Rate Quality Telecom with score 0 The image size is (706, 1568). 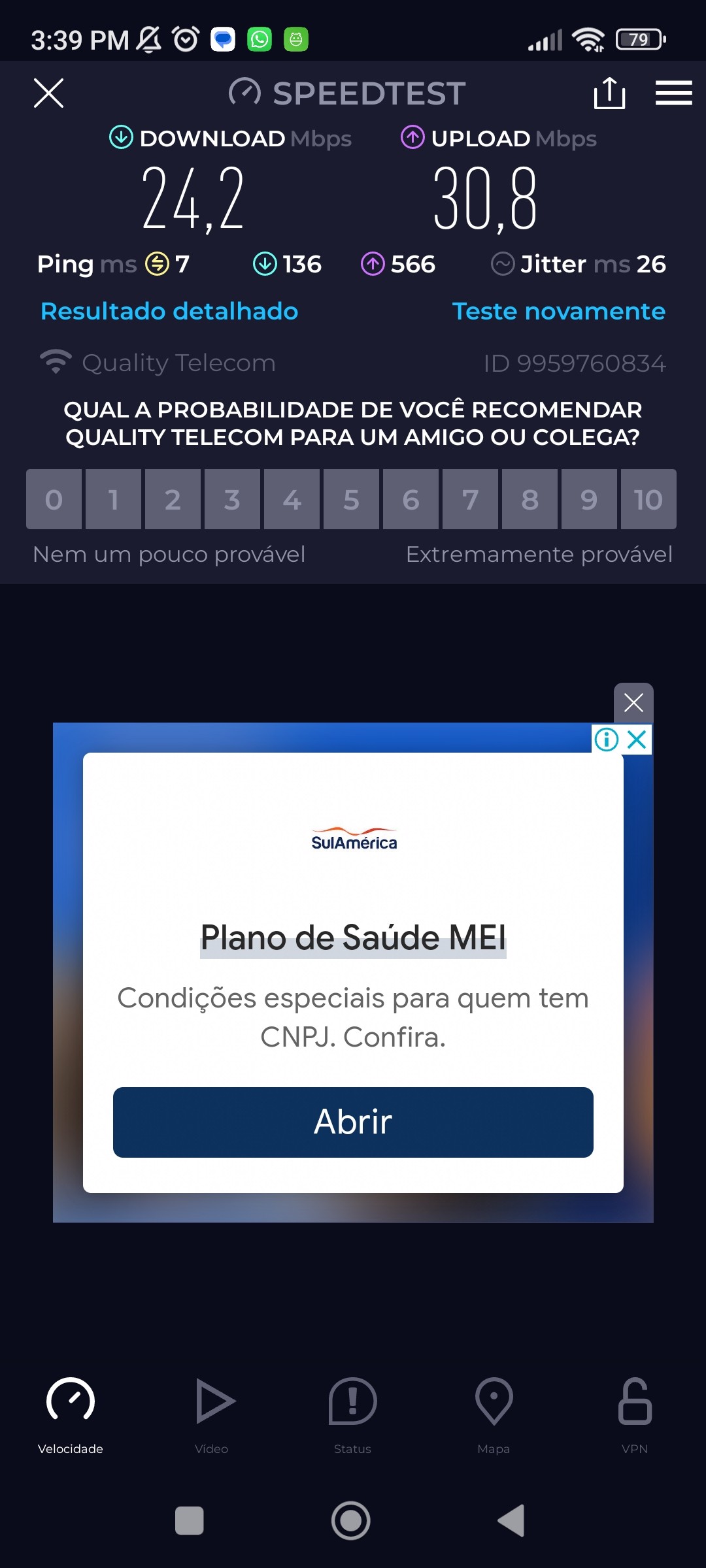tap(54, 500)
